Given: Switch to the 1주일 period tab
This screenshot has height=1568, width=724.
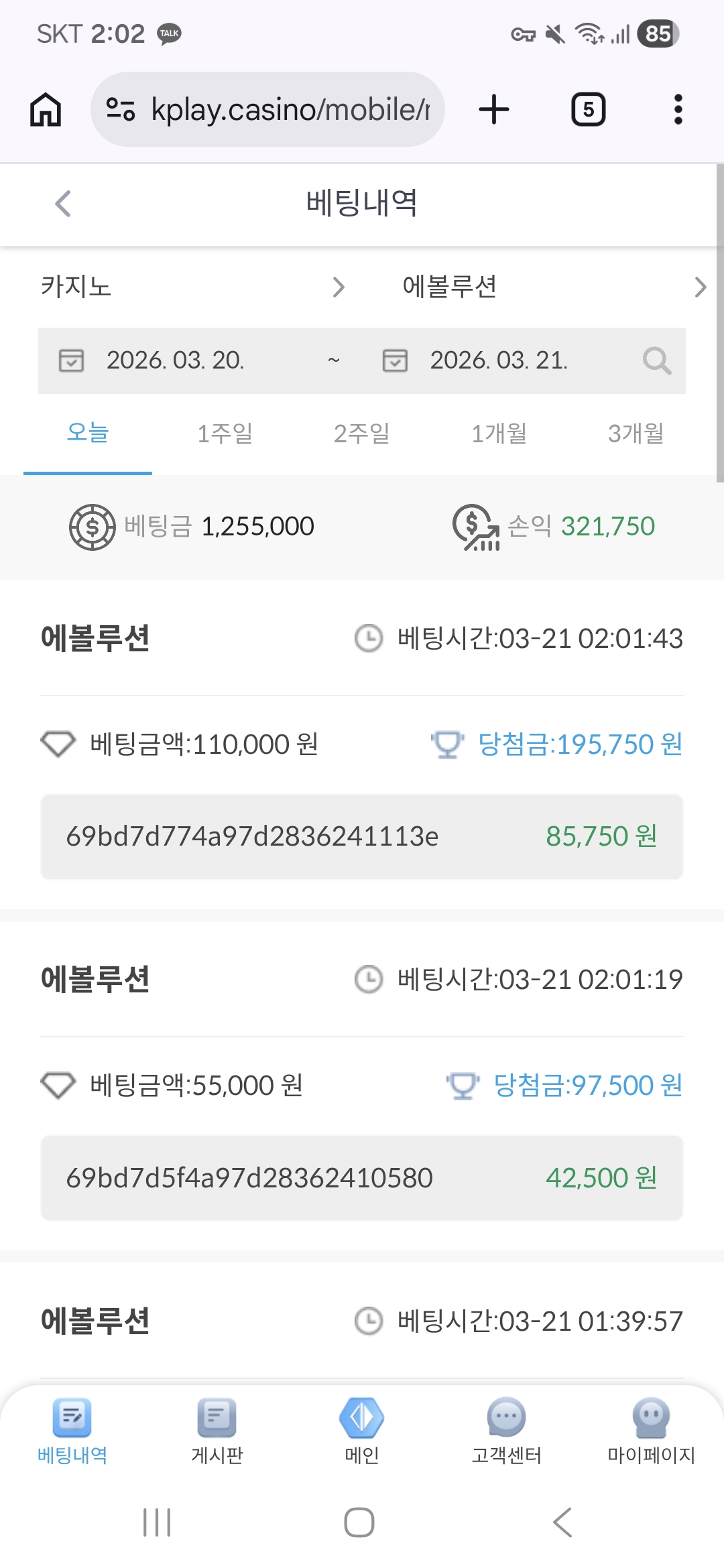Looking at the screenshot, I should [225, 434].
